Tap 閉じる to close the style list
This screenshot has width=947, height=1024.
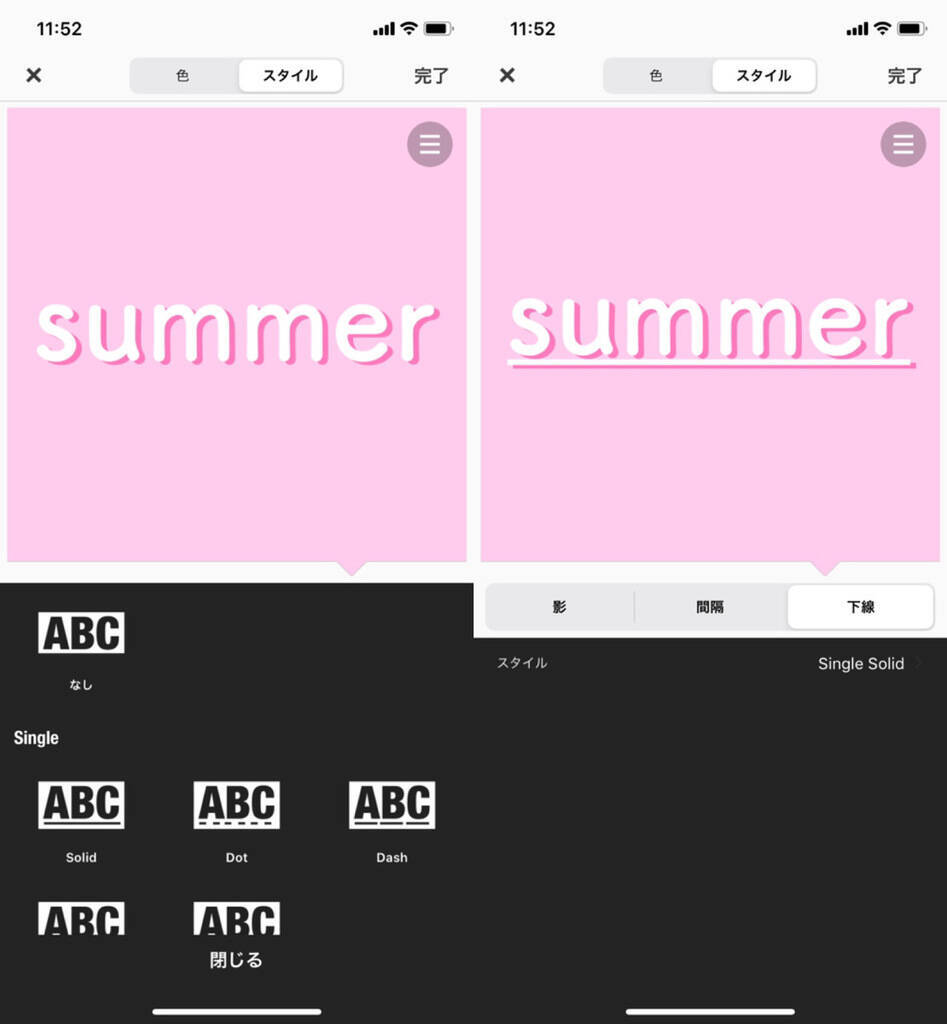click(x=236, y=960)
